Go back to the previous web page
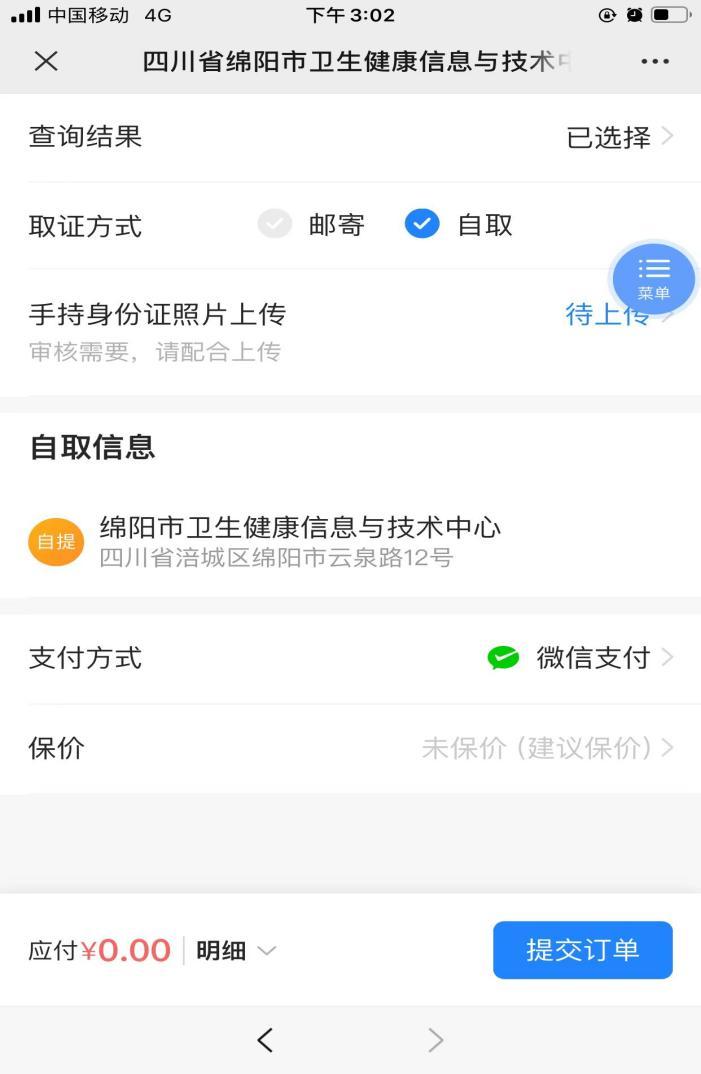701x1074 pixels. coord(265,1040)
